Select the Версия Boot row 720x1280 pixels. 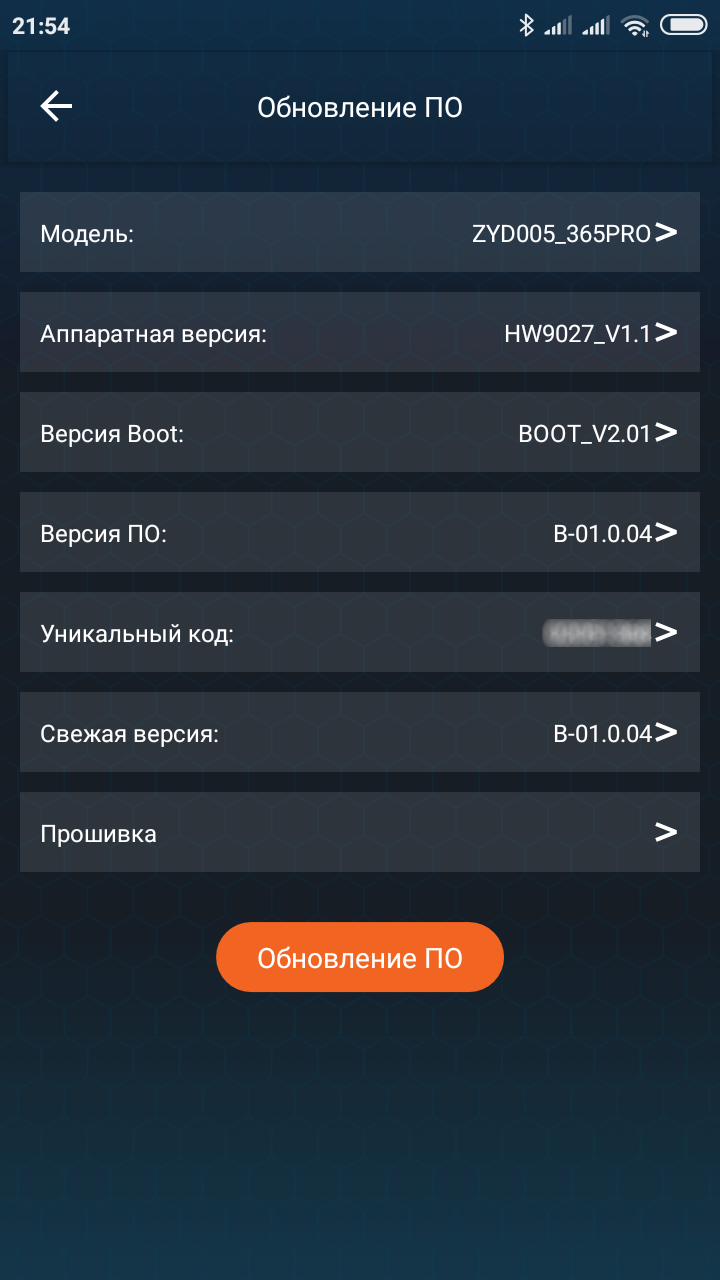click(x=360, y=432)
